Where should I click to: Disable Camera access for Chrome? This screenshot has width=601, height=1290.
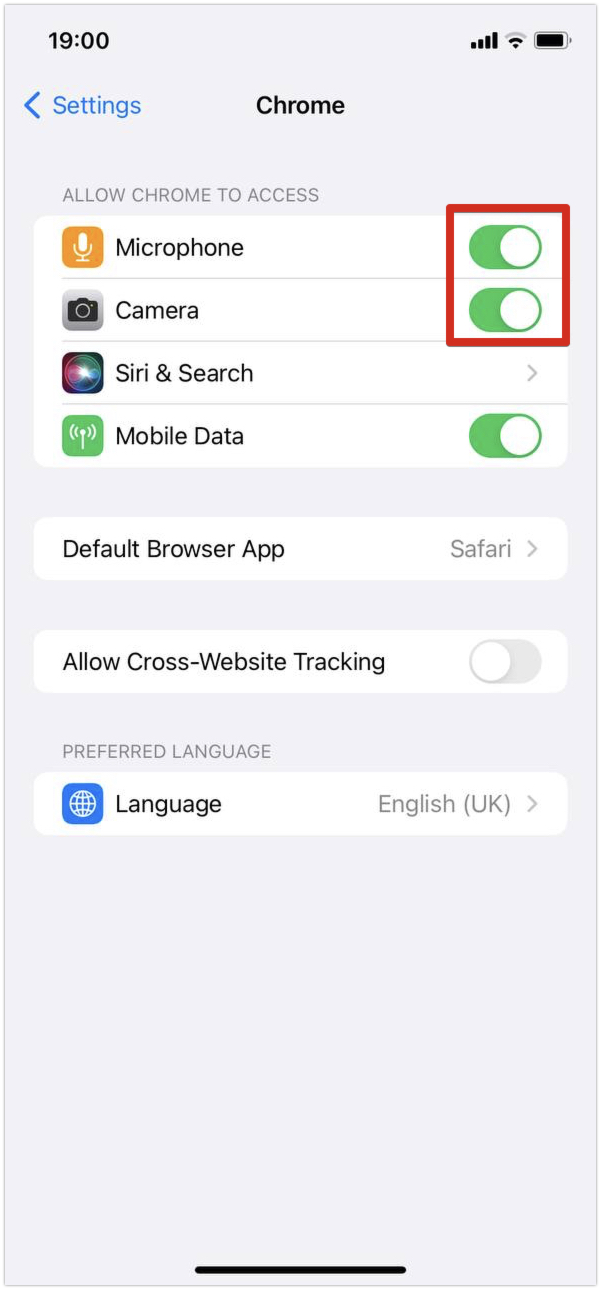click(505, 311)
